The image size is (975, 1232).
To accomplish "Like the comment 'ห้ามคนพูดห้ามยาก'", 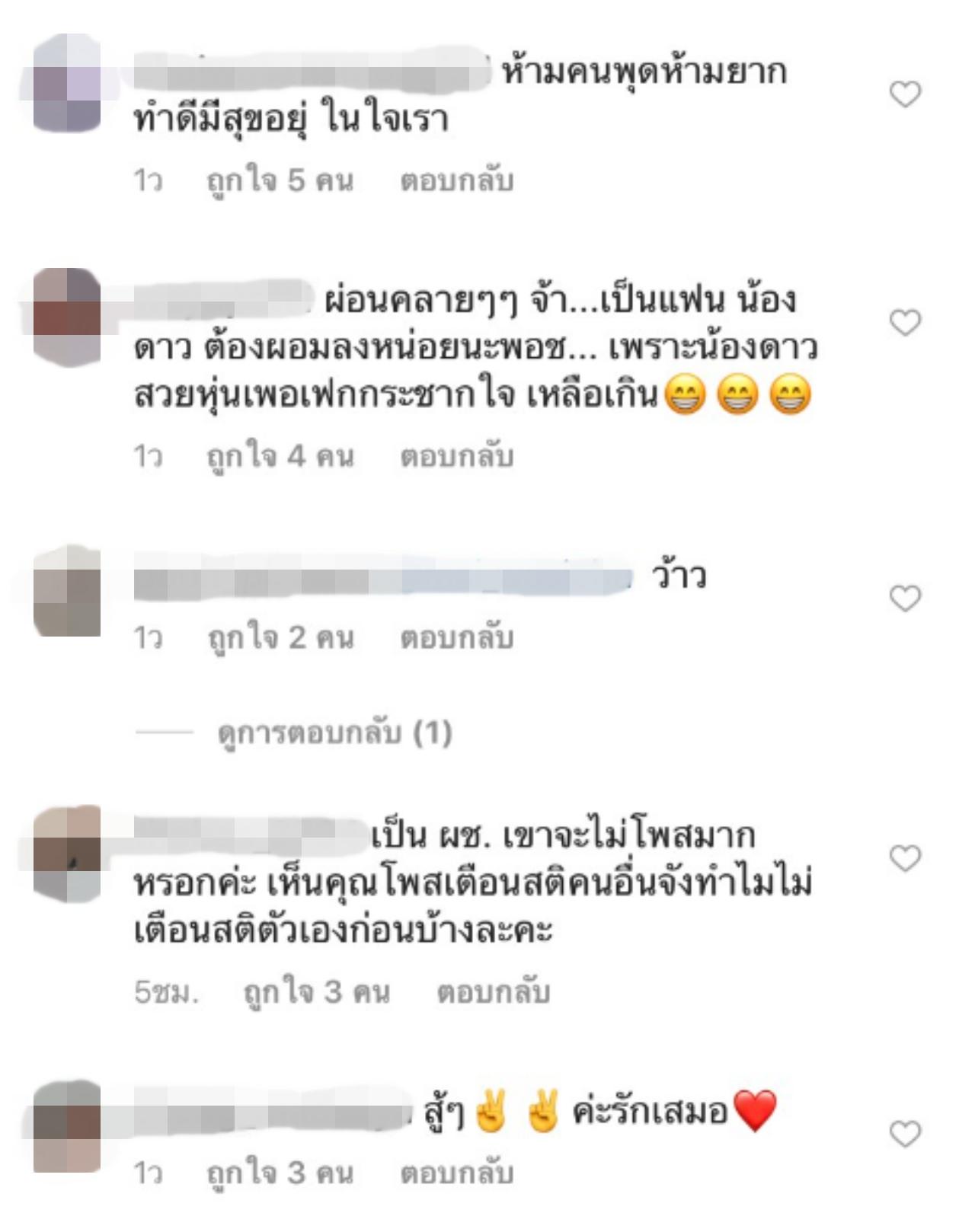I will [905, 94].
